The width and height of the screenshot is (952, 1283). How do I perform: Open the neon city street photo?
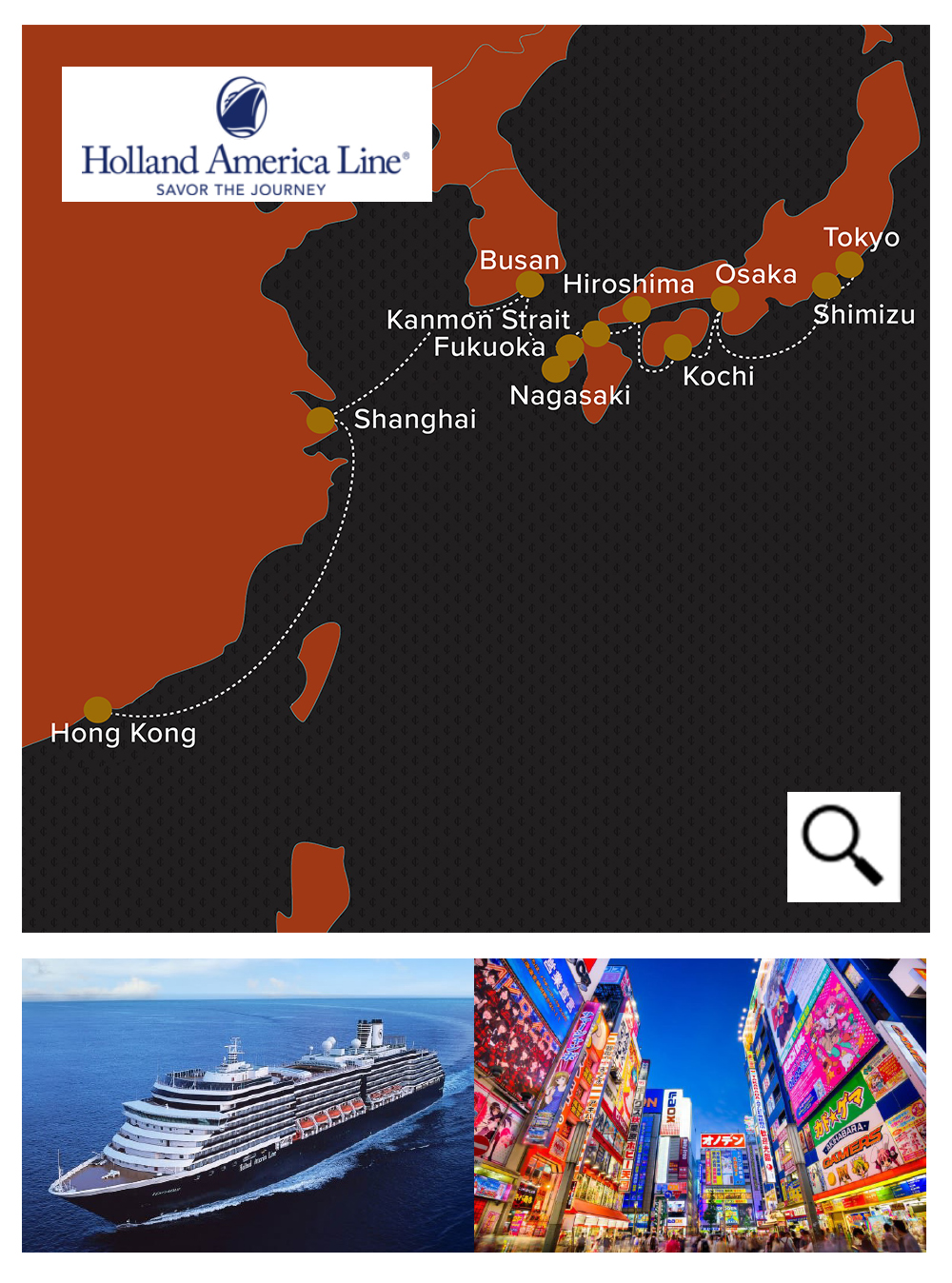pos(700,1105)
